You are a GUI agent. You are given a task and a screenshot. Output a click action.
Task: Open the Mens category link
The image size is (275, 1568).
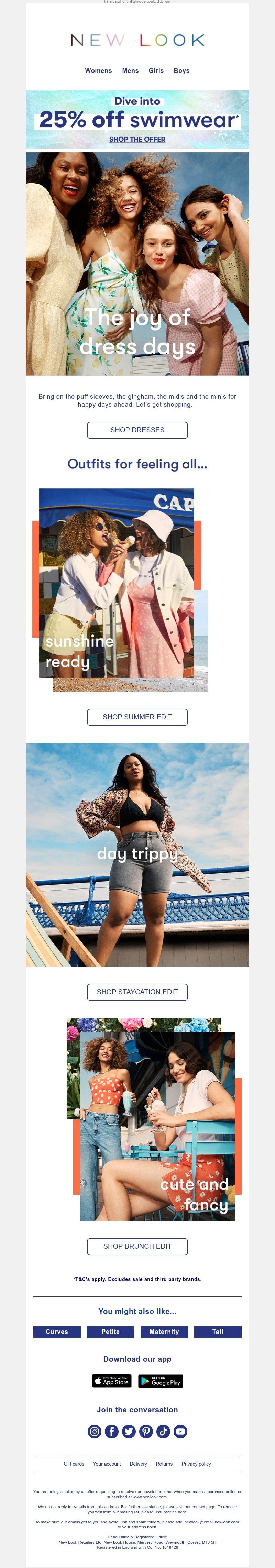coord(130,70)
